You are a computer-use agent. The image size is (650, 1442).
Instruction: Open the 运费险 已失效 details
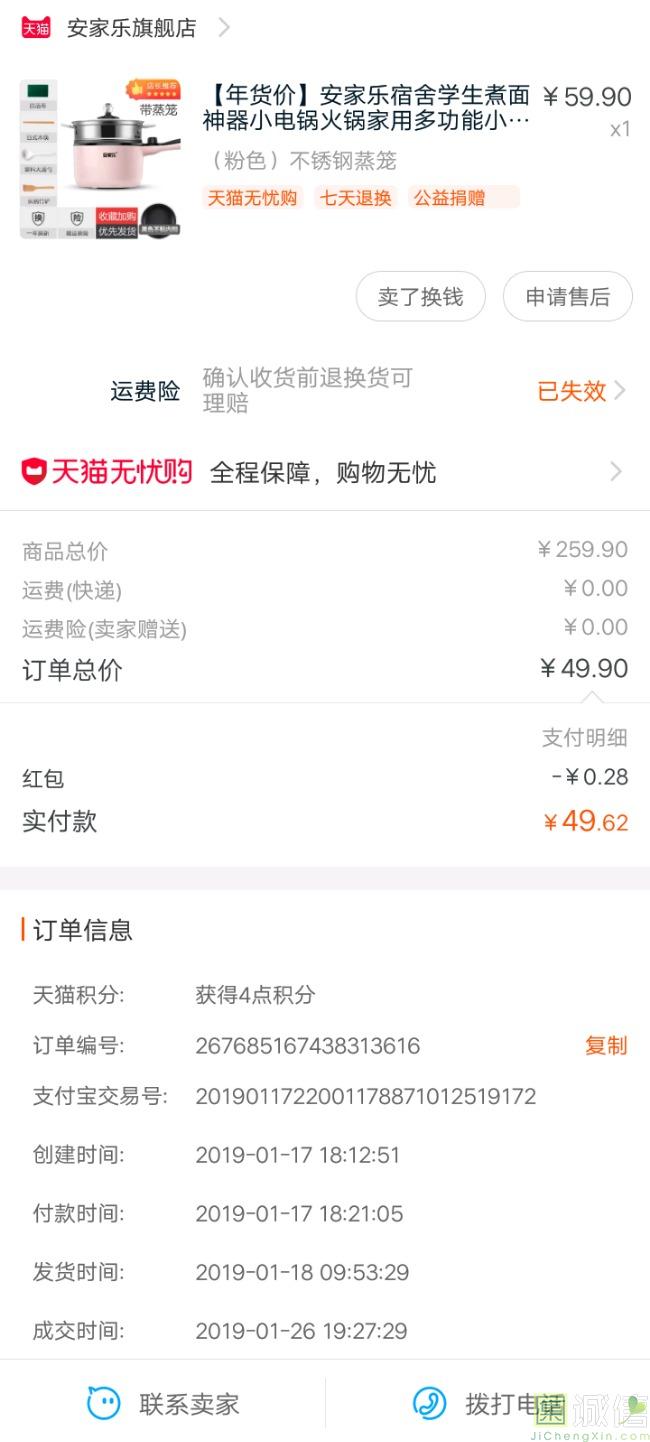pos(581,391)
